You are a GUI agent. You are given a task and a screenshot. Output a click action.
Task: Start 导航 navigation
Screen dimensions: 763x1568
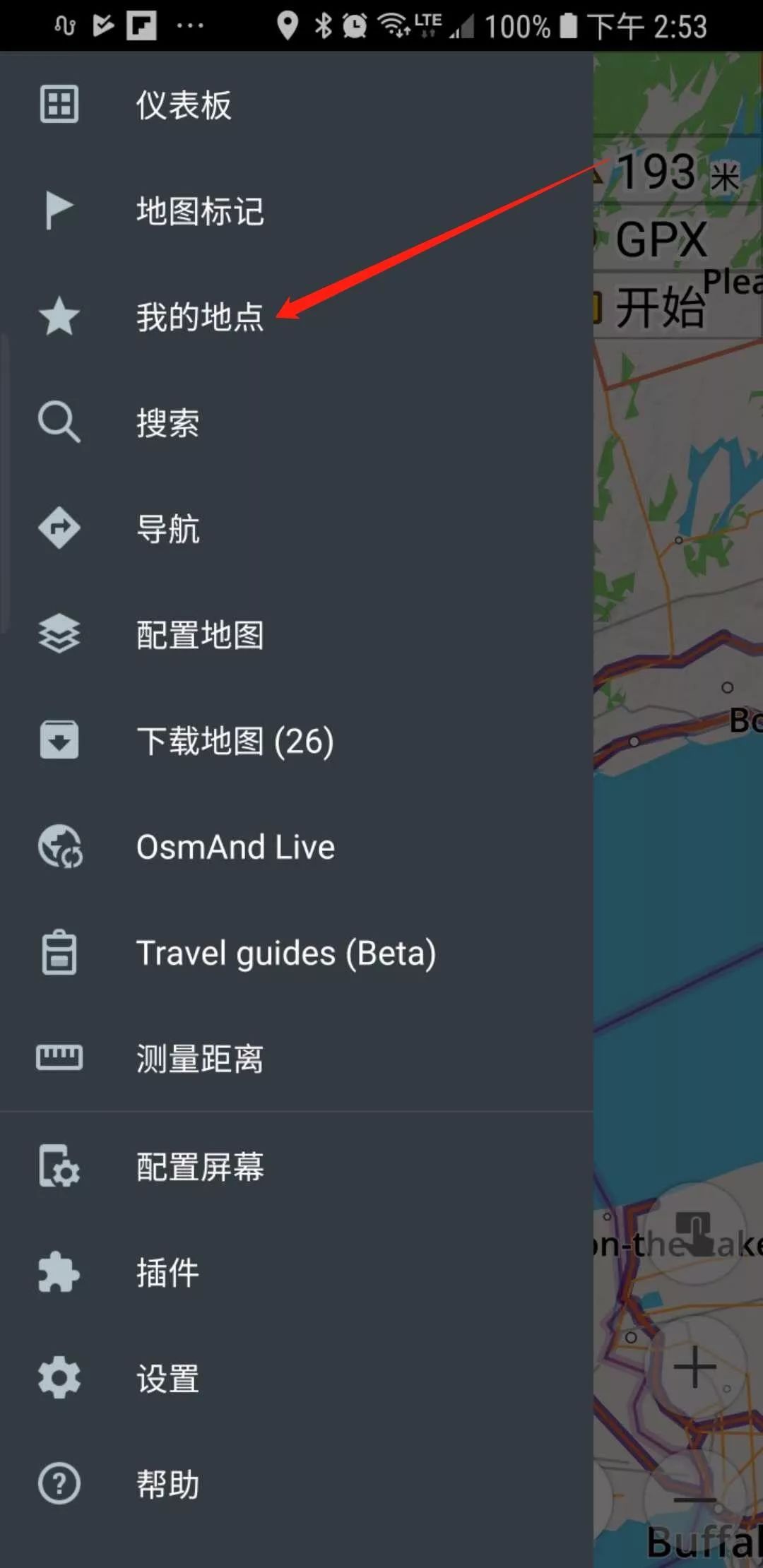coord(297,528)
